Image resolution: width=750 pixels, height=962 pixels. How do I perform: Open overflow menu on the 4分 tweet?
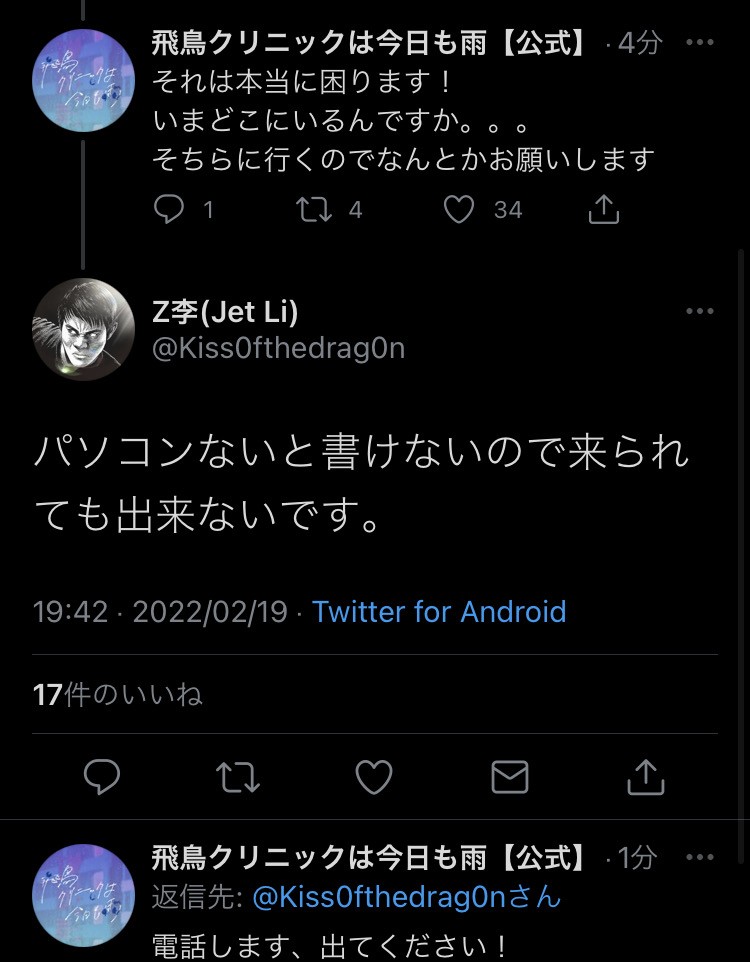[700, 43]
